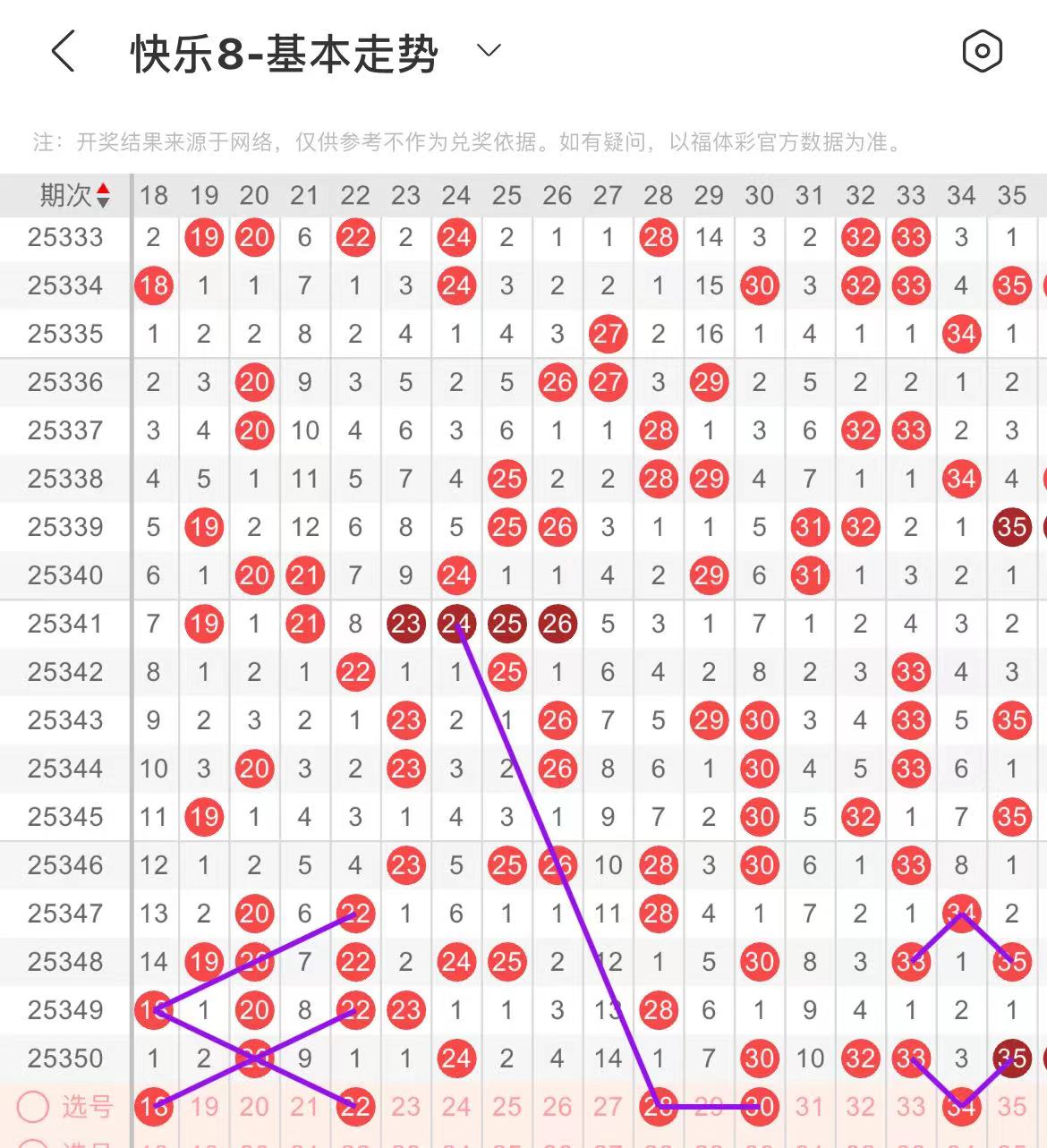
Task: Select number 25 in the 选号 row
Action: (506, 1107)
